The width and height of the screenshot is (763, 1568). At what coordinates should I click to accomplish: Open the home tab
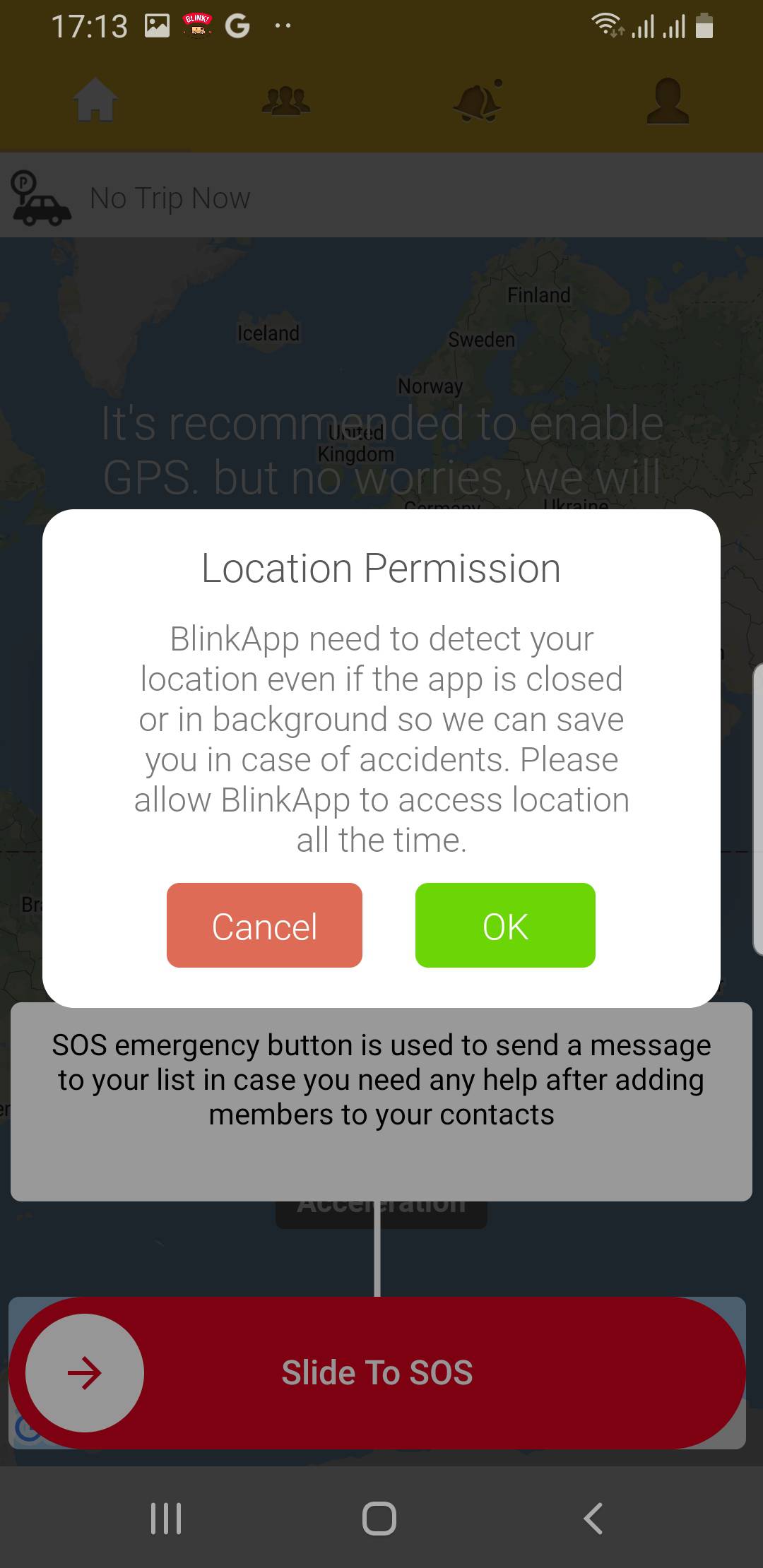click(x=95, y=101)
